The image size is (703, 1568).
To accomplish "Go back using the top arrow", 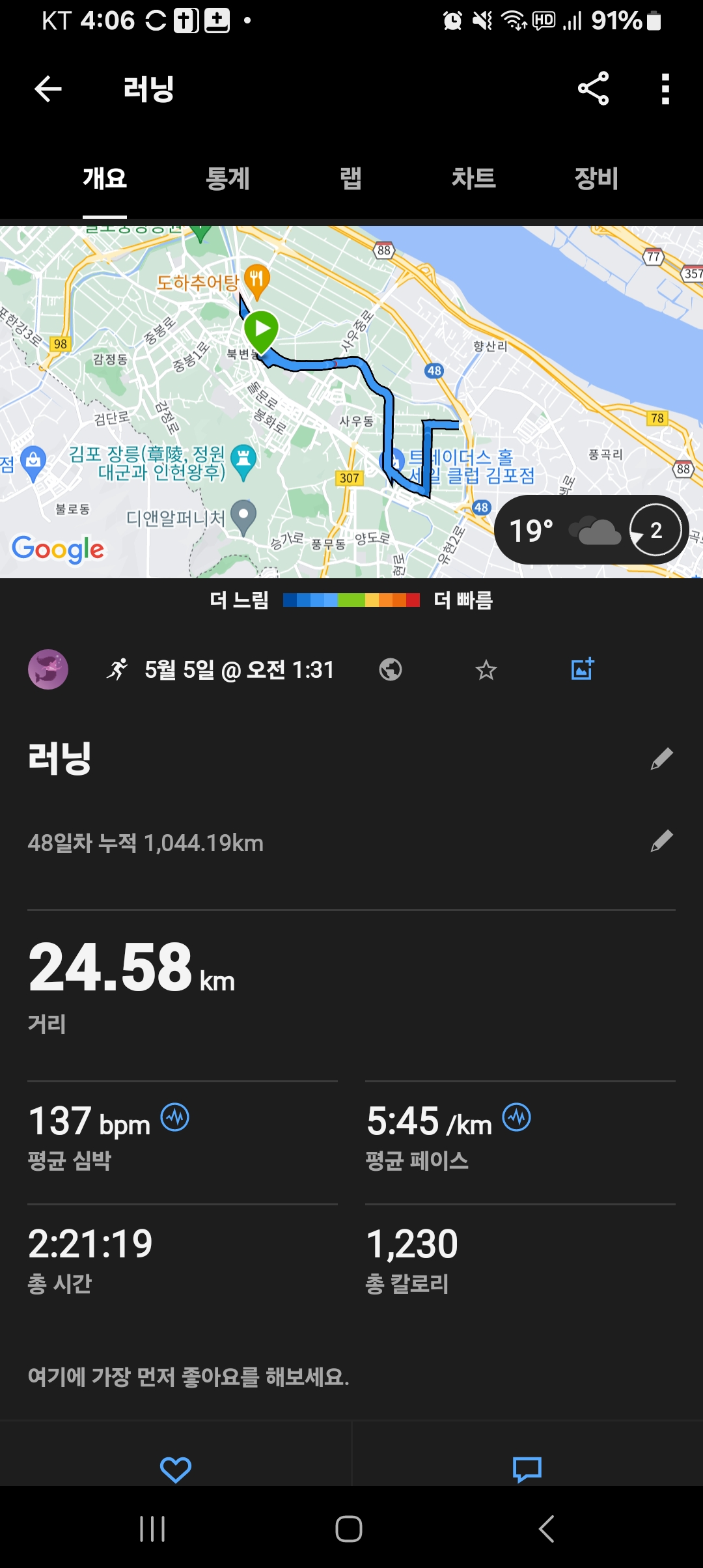I will tap(48, 89).
